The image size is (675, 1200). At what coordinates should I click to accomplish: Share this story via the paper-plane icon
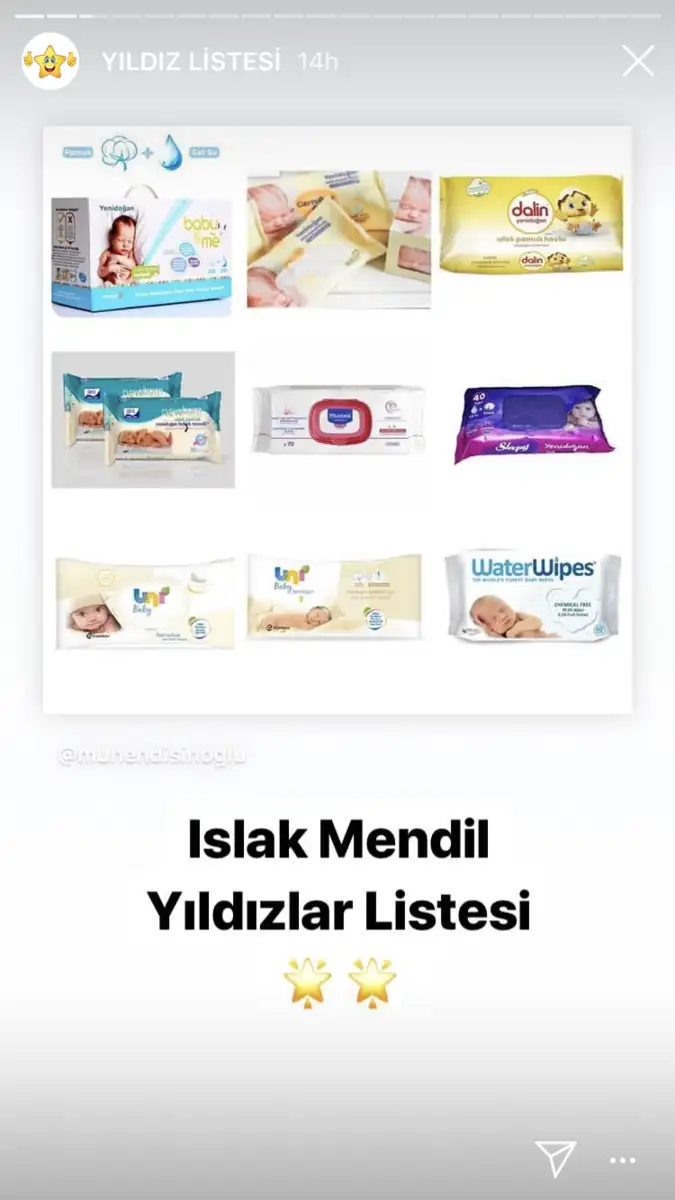tap(554, 1158)
